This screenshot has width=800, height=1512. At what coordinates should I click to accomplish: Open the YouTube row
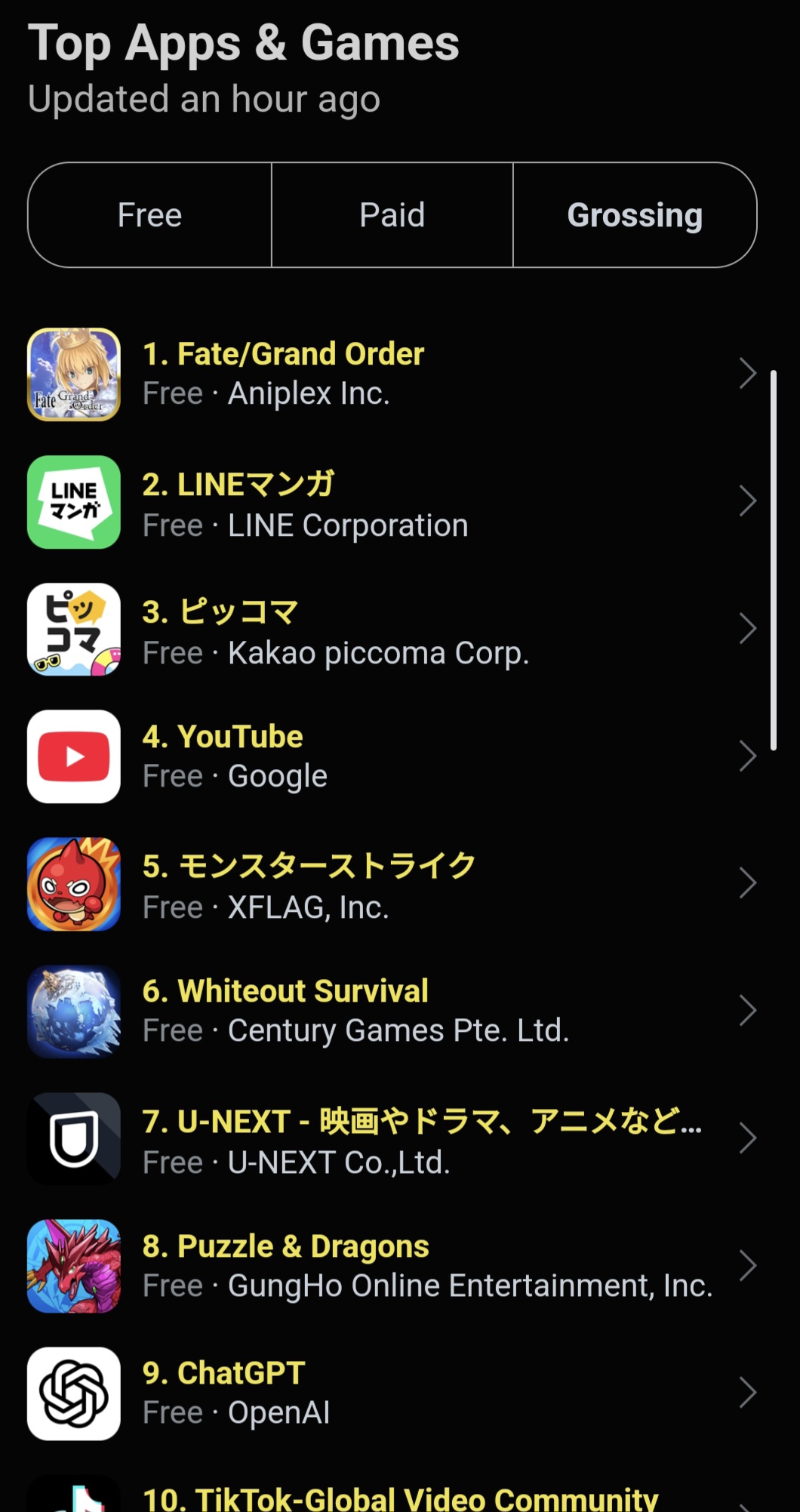[x=391, y=756]
